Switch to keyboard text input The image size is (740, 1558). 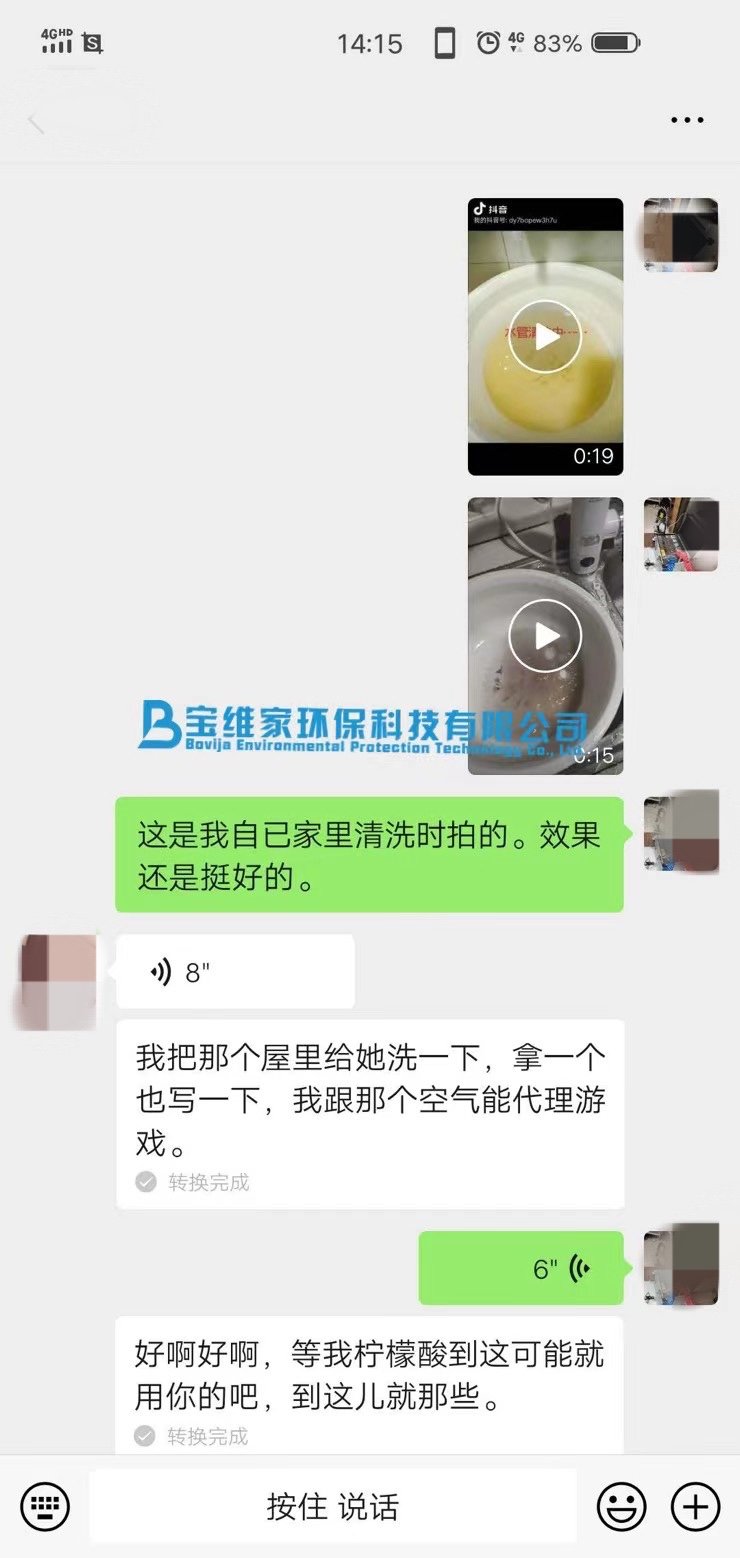tap(44, 1506)
